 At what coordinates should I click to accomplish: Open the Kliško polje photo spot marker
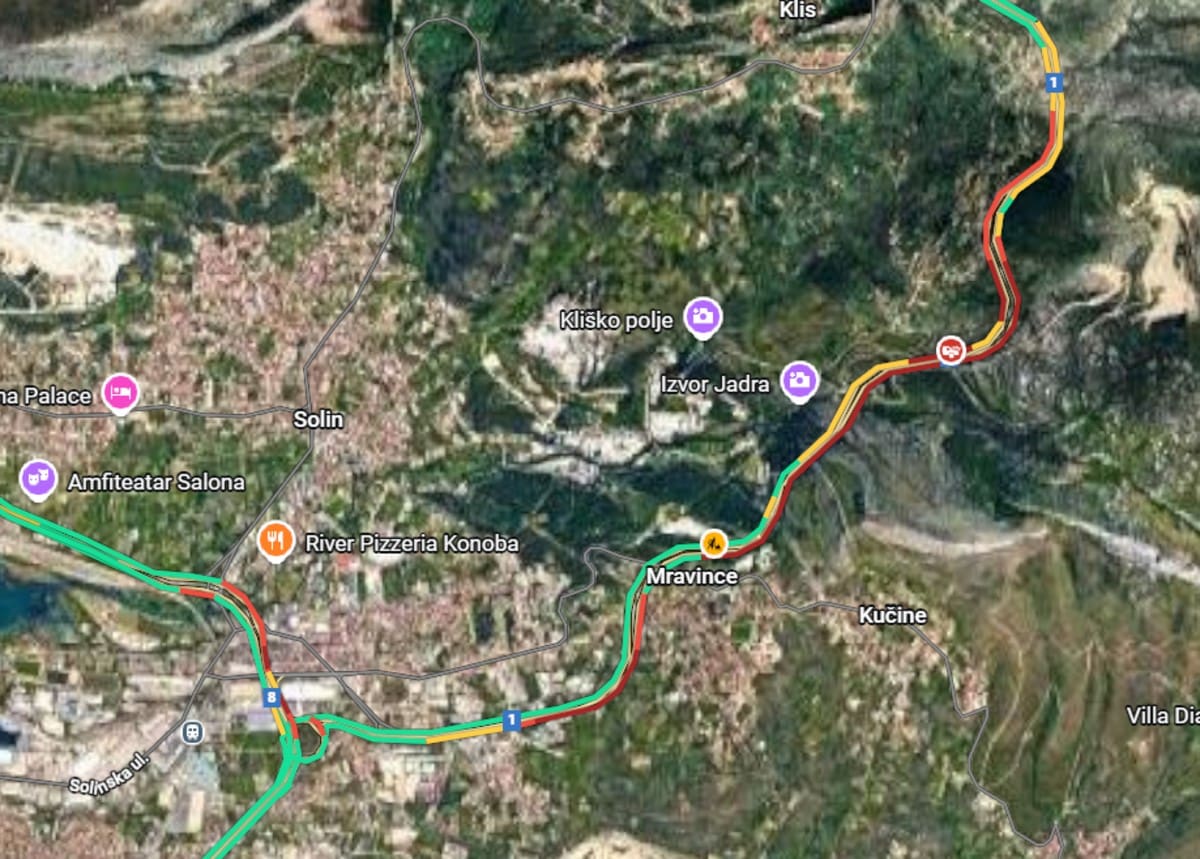[x=703, y=318]
